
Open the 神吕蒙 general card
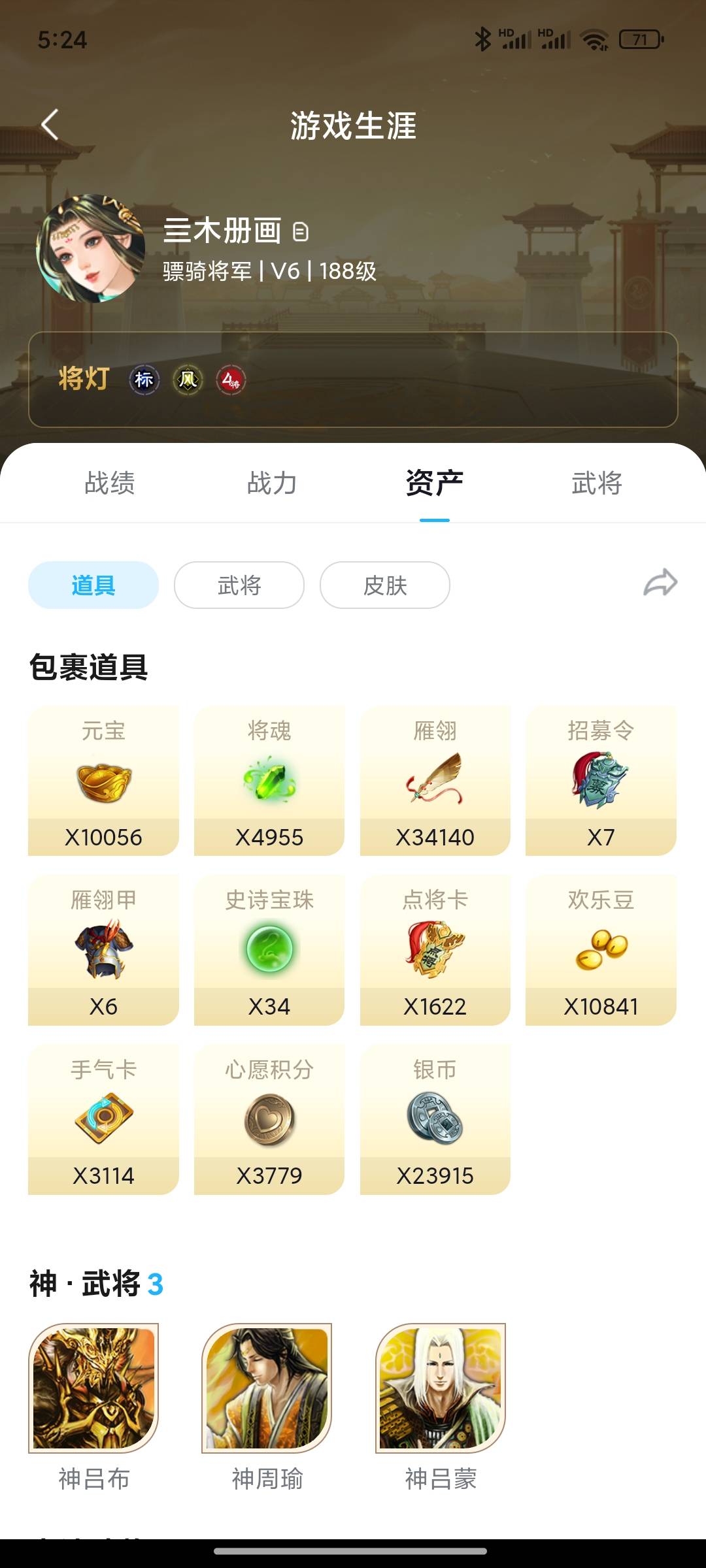pos(441,1388)
